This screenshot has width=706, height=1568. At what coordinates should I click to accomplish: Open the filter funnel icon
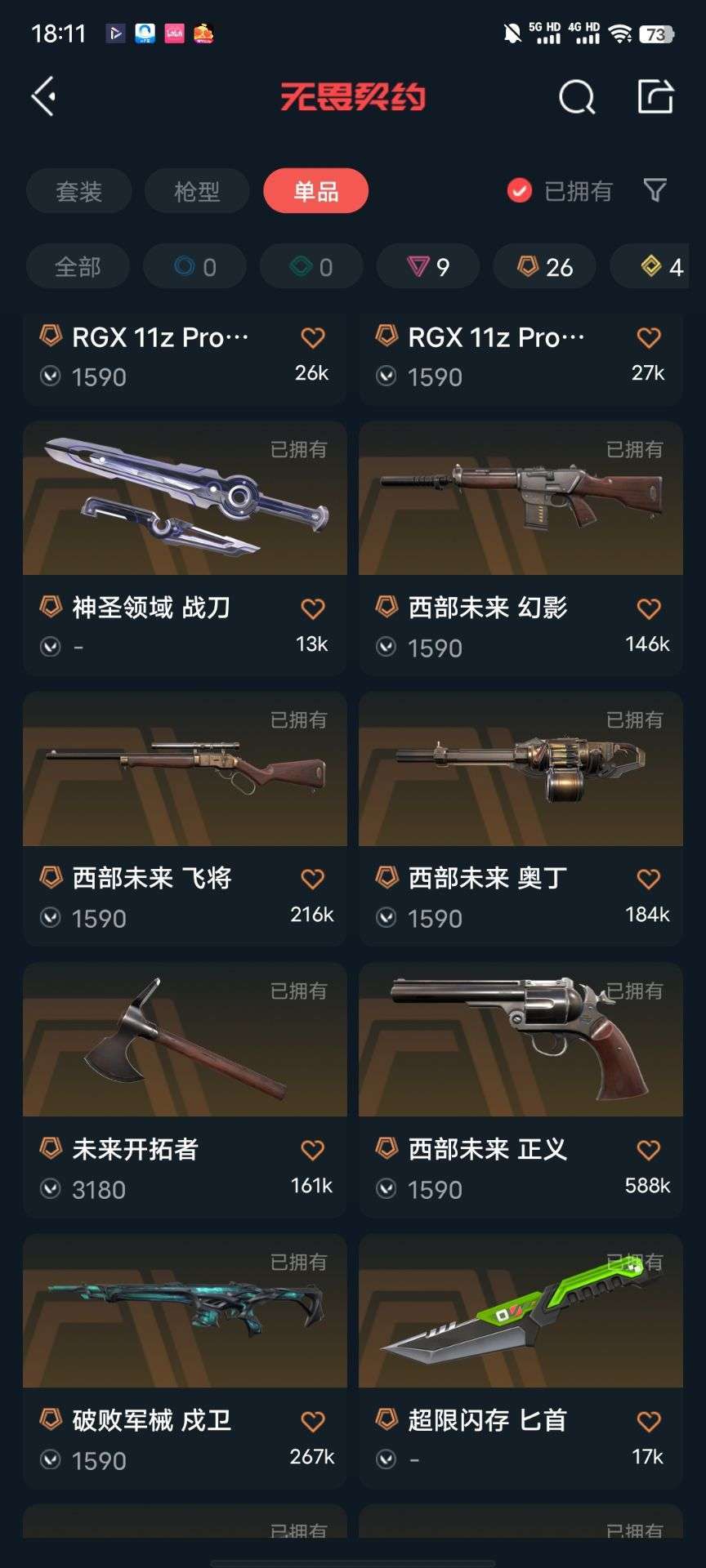[x=655, y=190]
